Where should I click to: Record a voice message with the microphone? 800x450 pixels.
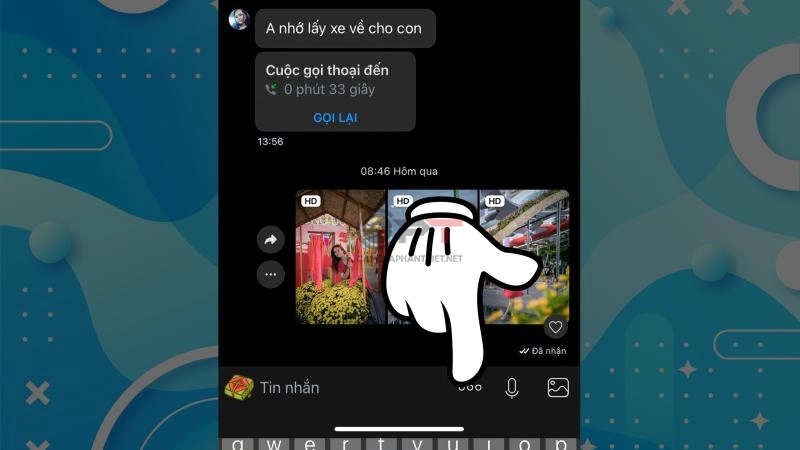[512, 388]
